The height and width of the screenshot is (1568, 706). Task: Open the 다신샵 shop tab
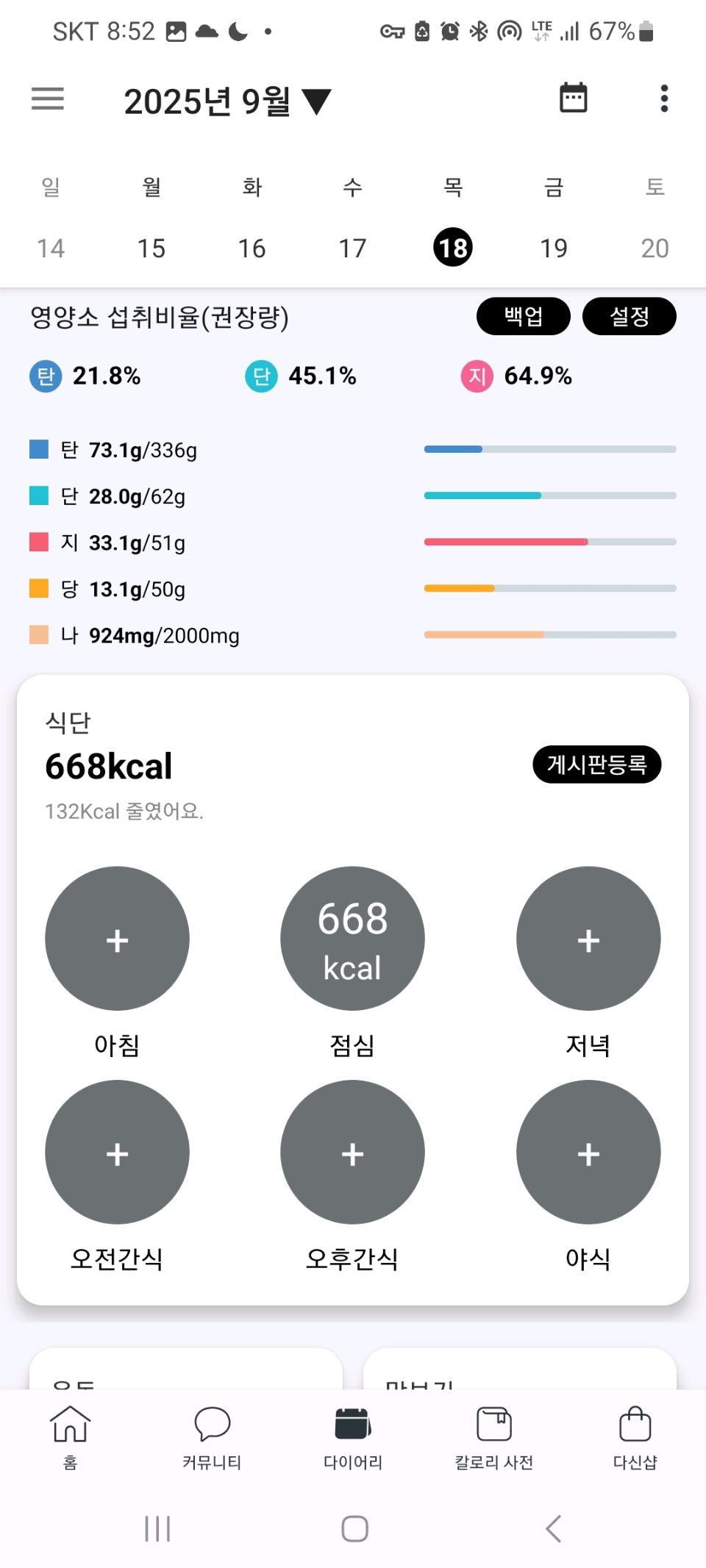[635, 1436]
